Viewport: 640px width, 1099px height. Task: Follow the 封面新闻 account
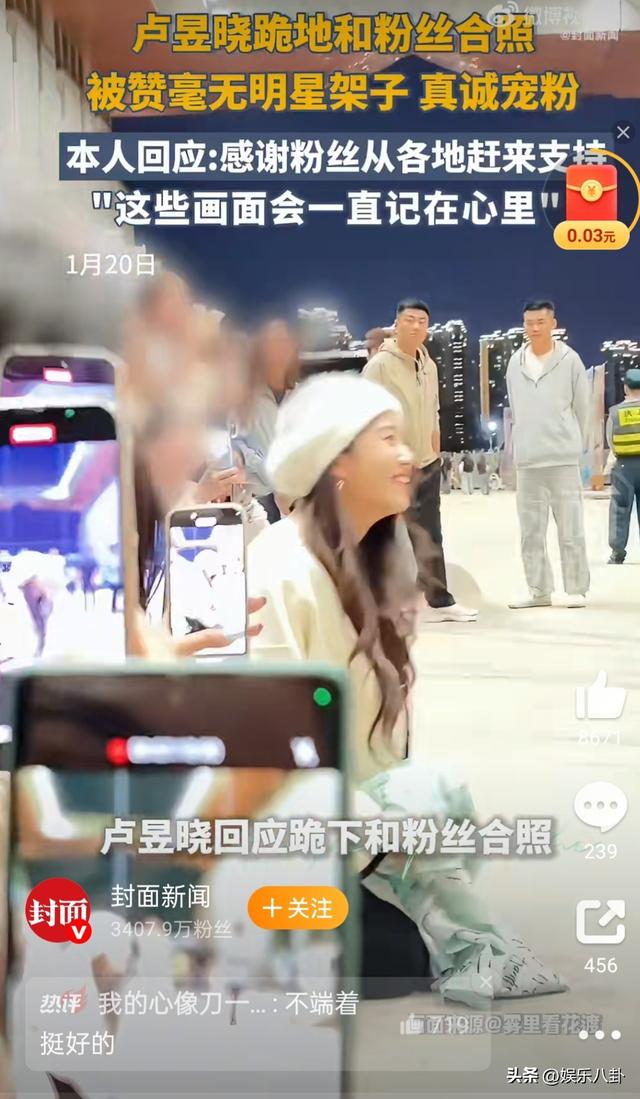(297, 908)
